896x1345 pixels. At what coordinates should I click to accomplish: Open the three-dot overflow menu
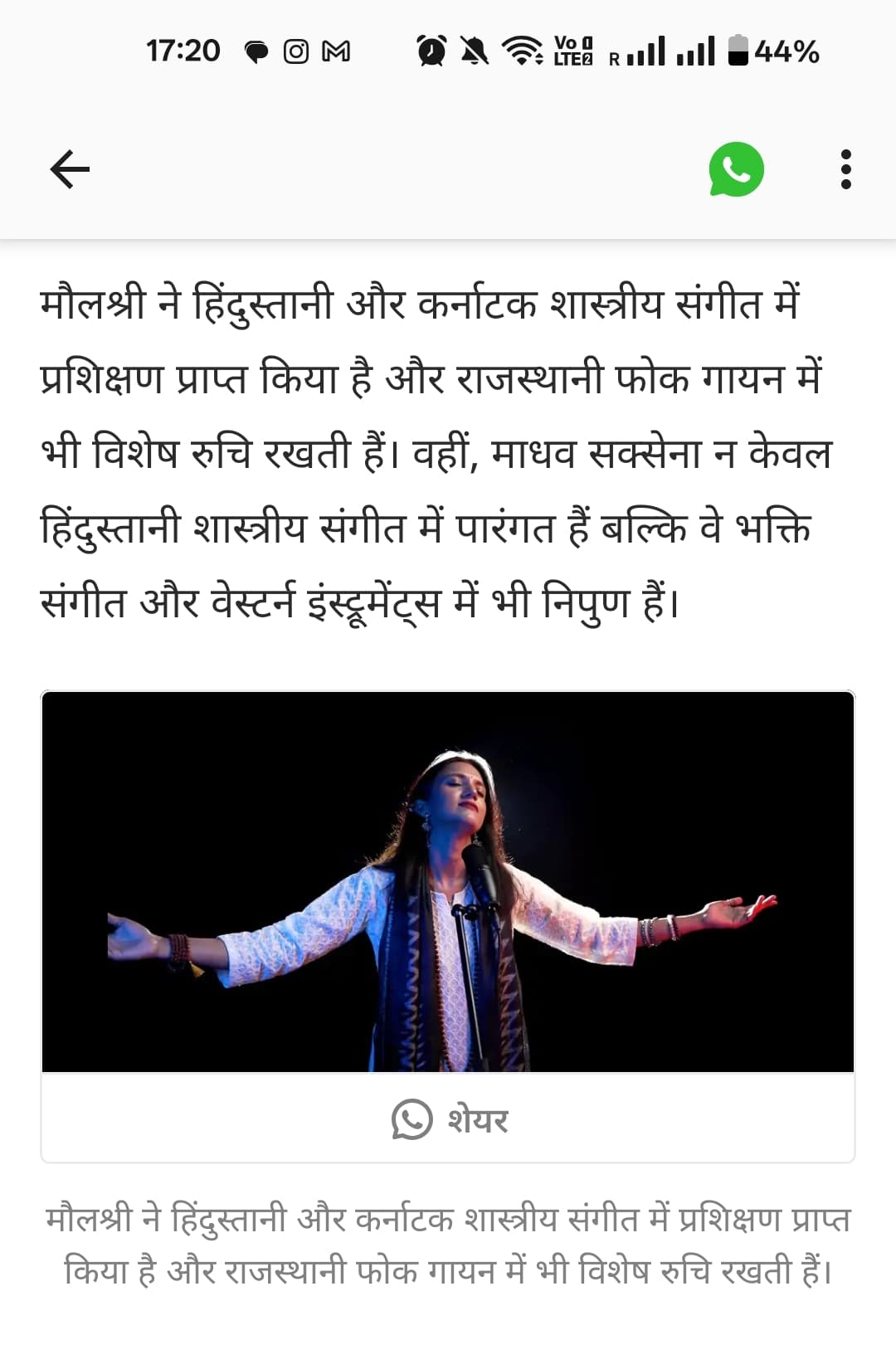tap(845, 169)
